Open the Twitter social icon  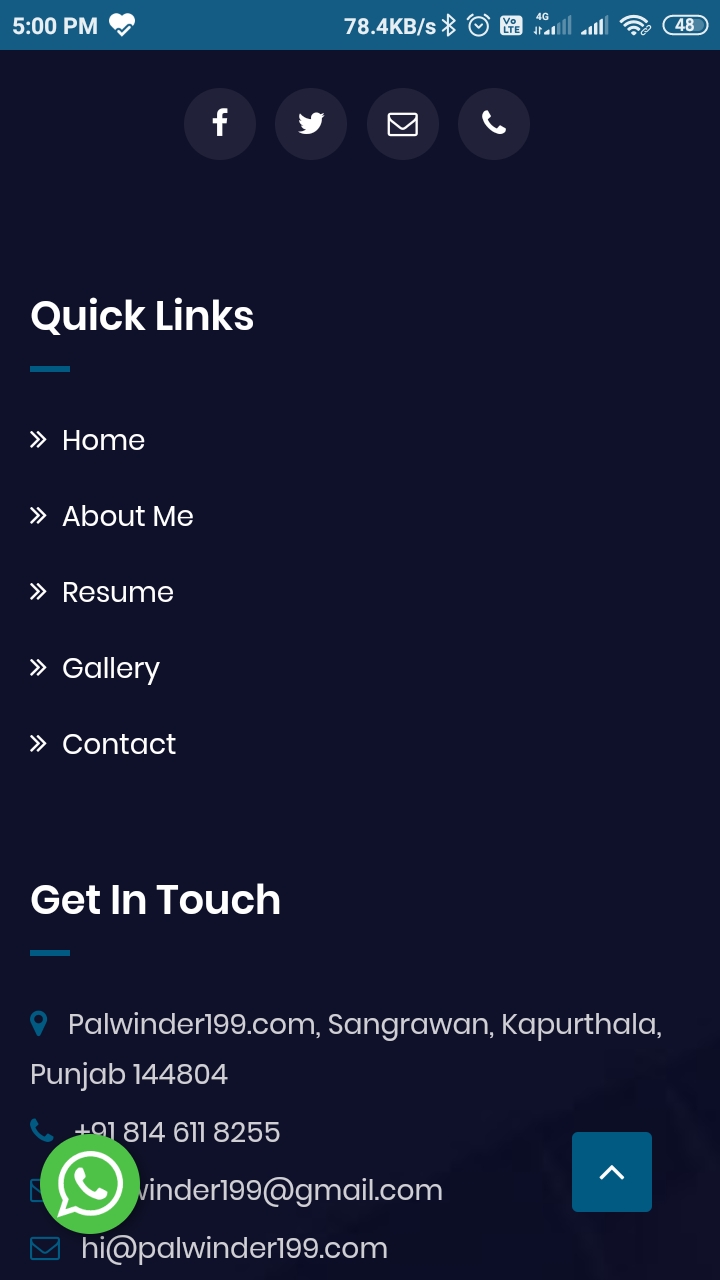tap(311, 124)
